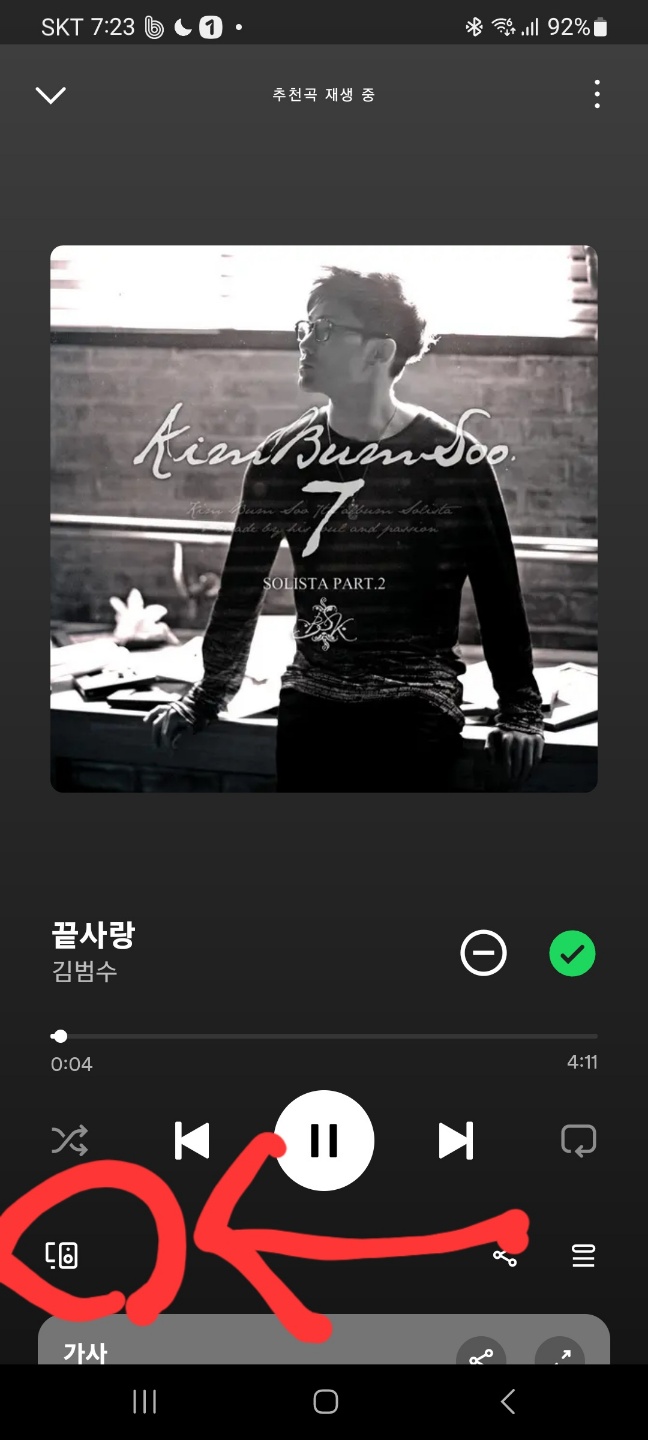Skip to the previous track
This screenshot has height=1440, width=648.
(x=192, y=1140)
